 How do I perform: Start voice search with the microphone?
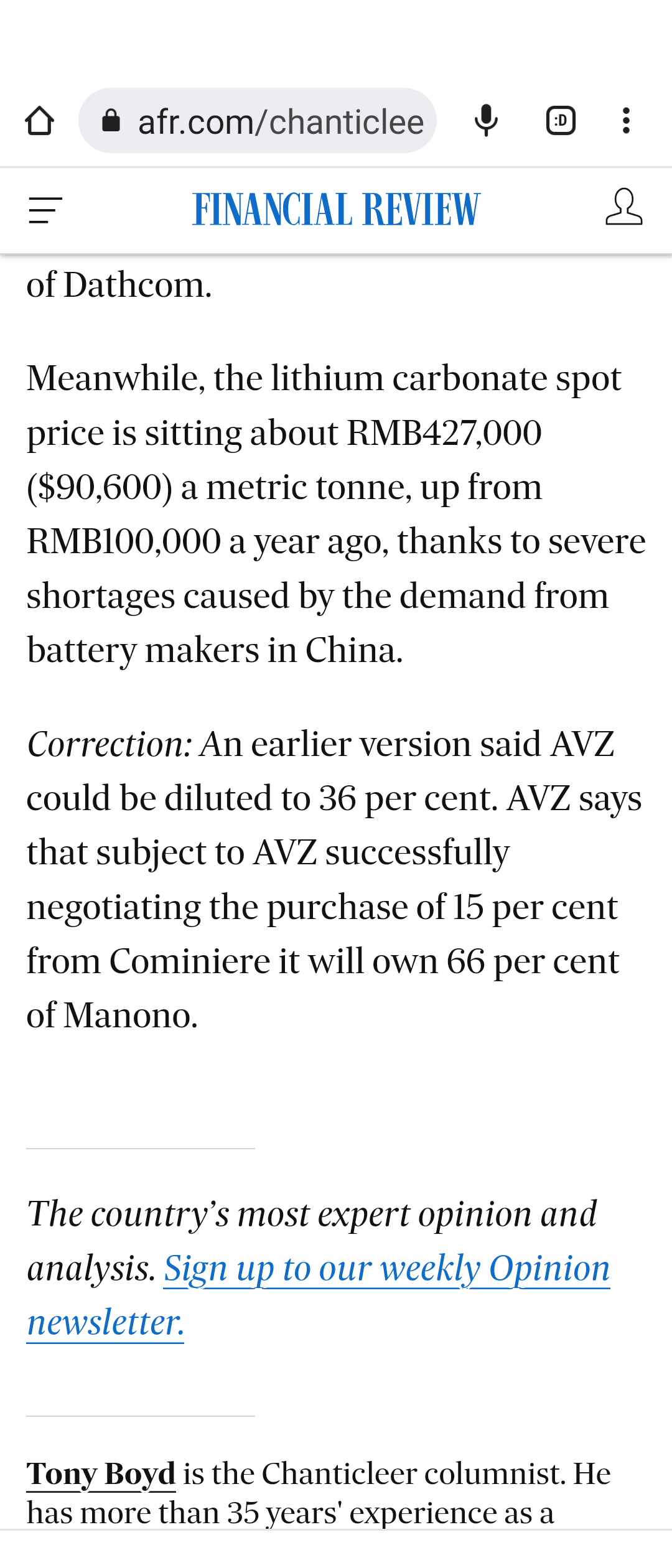coord(486,121)
